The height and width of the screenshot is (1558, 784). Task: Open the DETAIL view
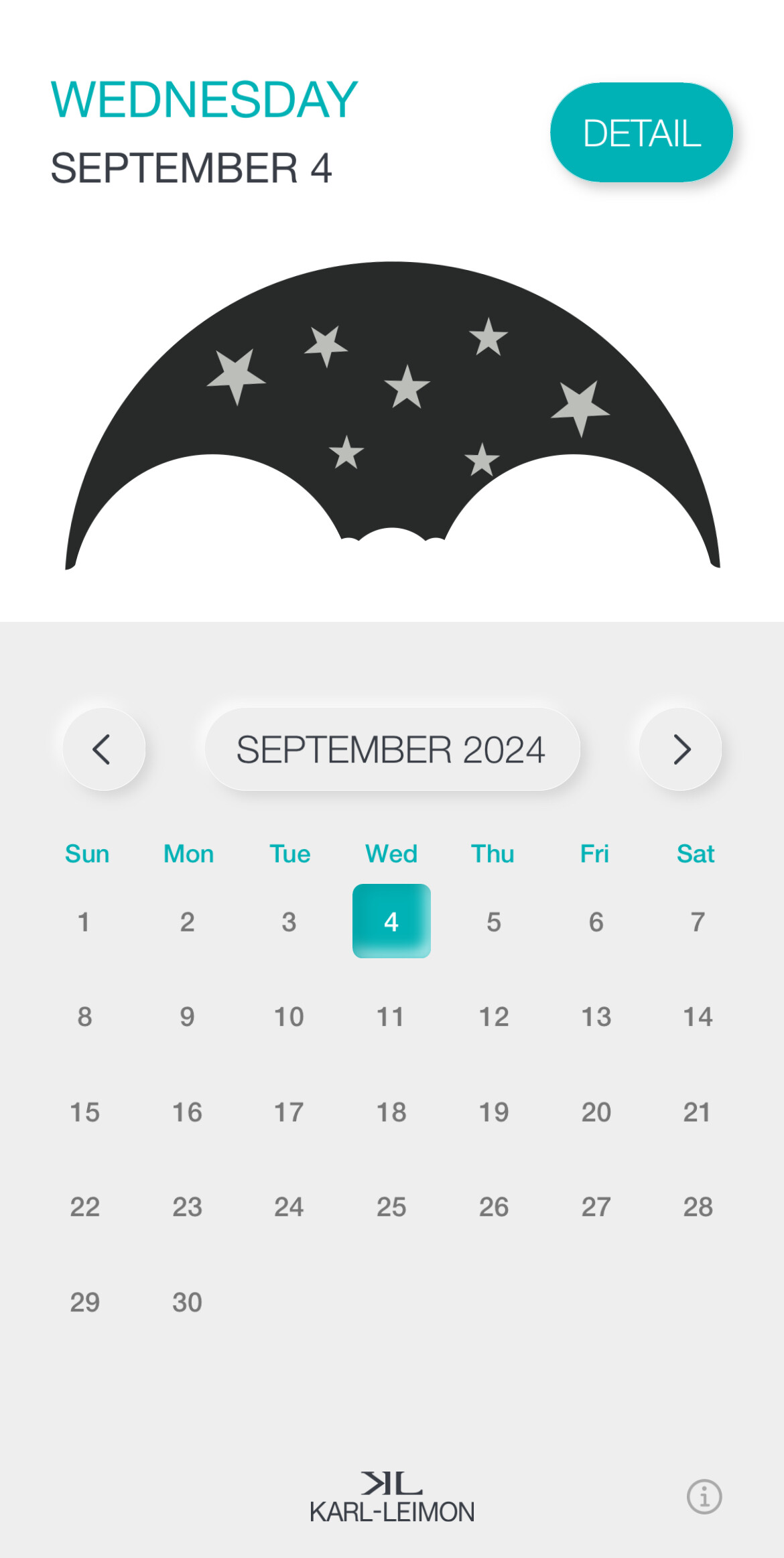click(x=641, y=132)
